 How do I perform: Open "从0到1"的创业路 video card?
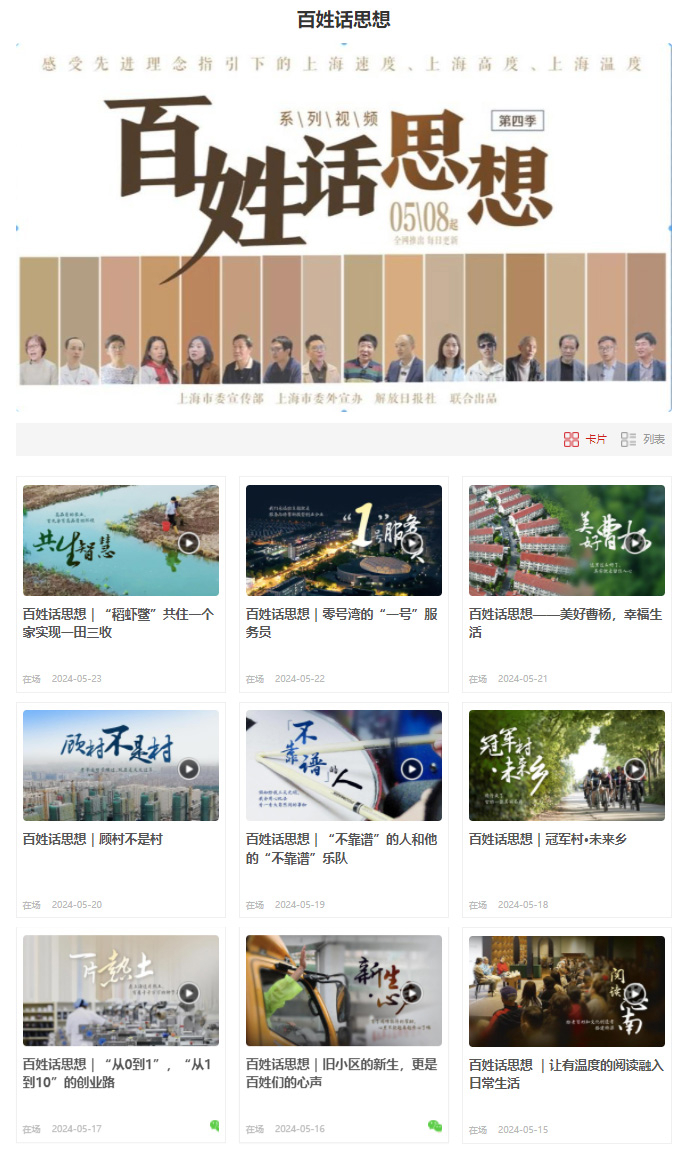121,1035
